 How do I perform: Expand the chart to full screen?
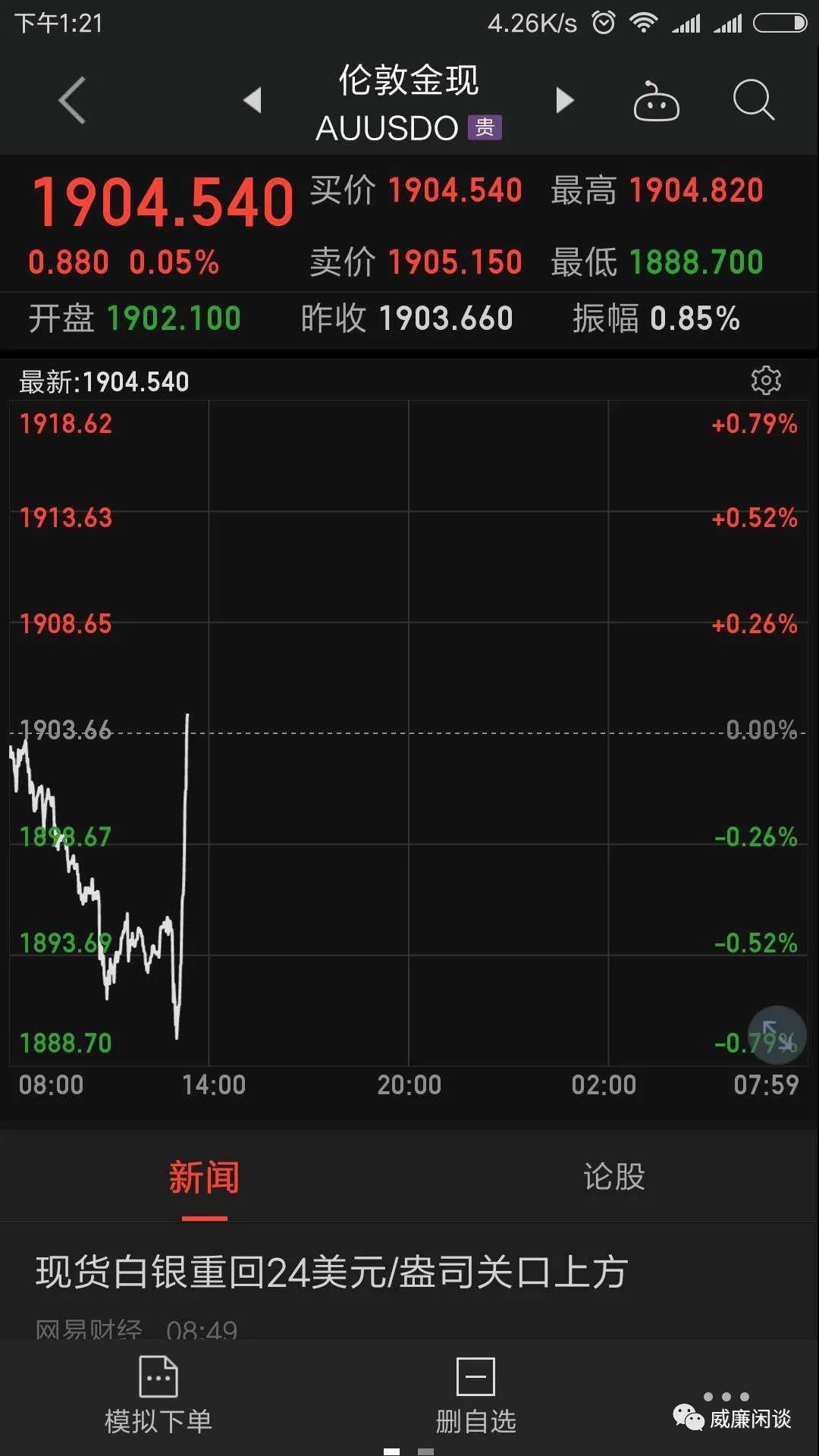tap(777, 1034)
